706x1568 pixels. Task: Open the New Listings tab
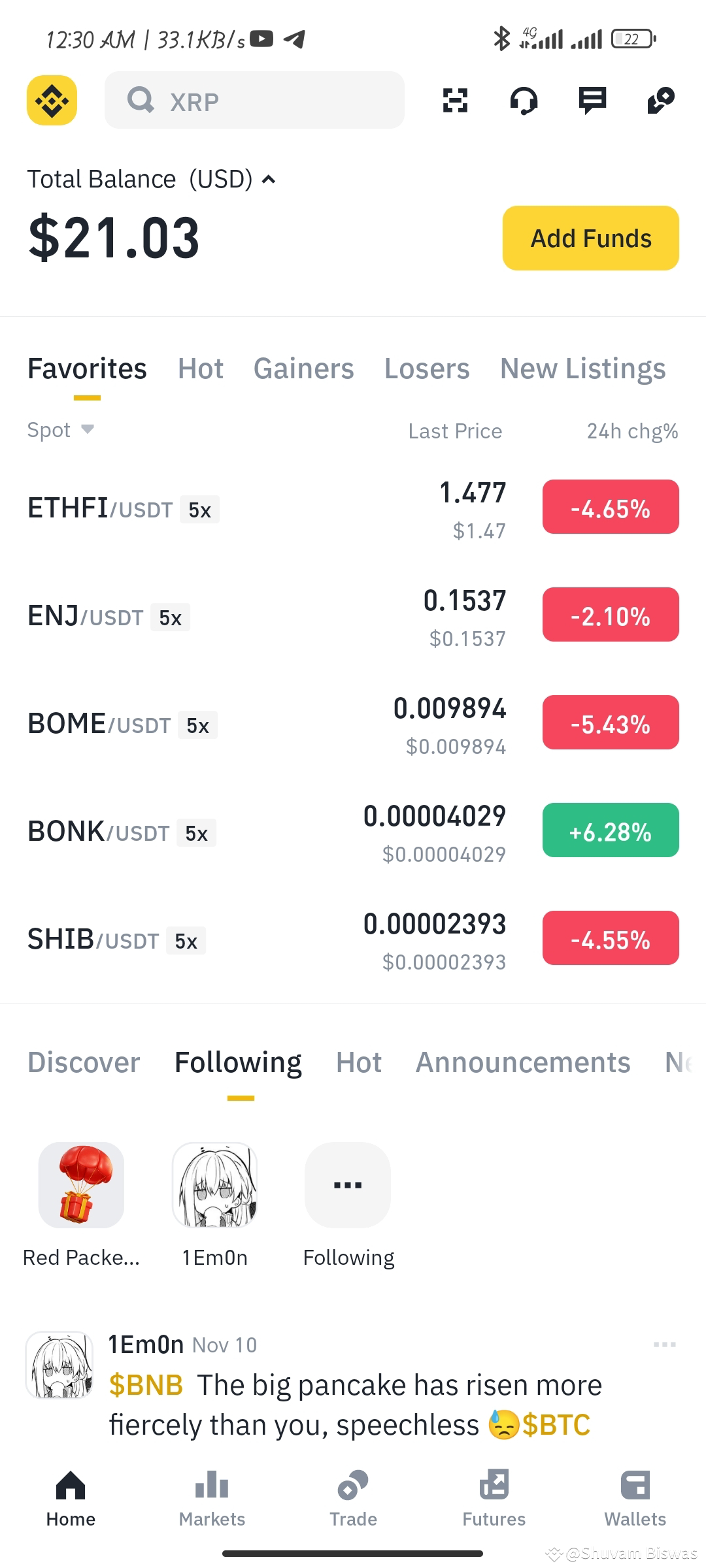583,369
